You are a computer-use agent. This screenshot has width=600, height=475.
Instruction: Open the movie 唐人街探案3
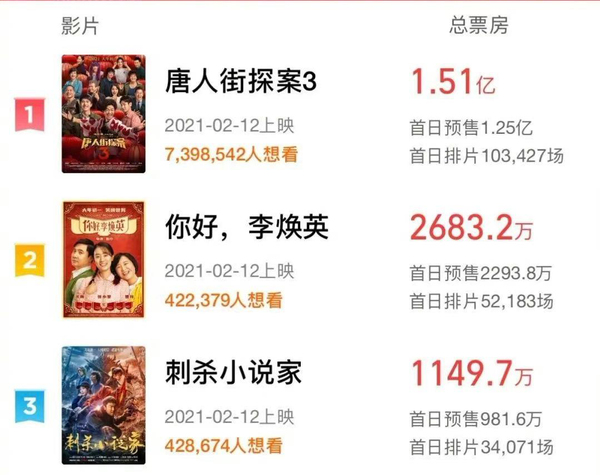240,84
